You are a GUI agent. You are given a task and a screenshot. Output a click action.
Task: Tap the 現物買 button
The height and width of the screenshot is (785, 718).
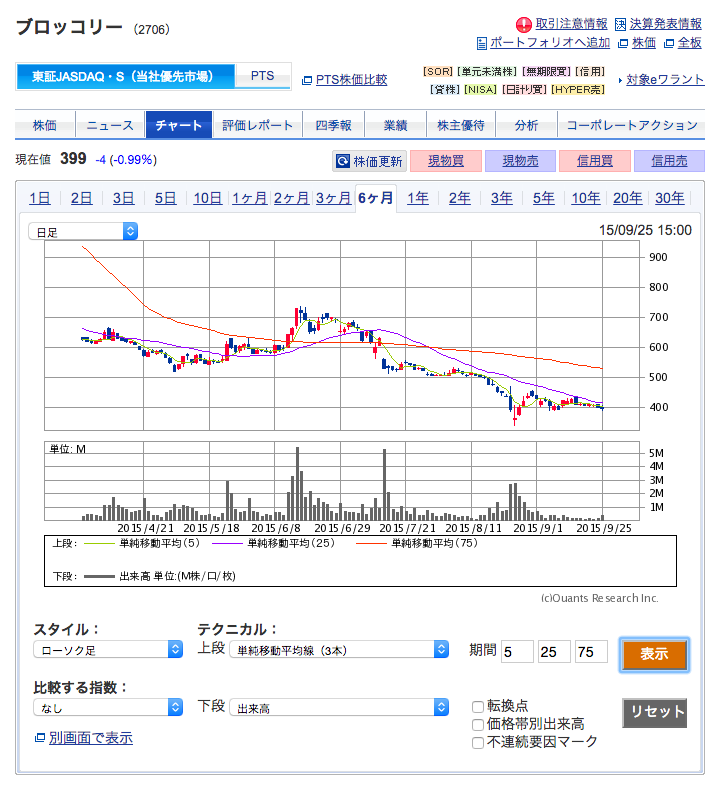click(x=445, y=161)
